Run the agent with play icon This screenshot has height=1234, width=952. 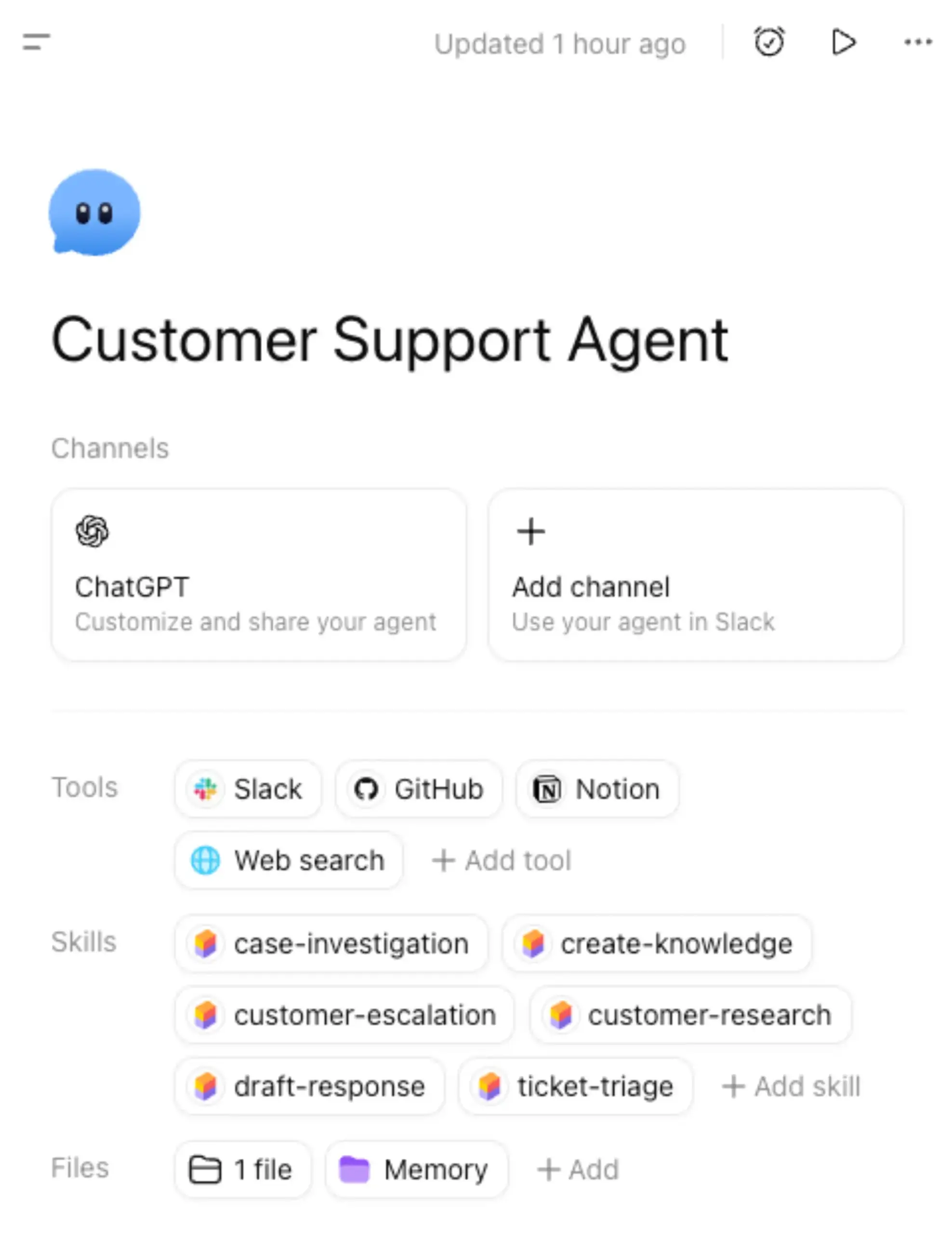point(844,42)
